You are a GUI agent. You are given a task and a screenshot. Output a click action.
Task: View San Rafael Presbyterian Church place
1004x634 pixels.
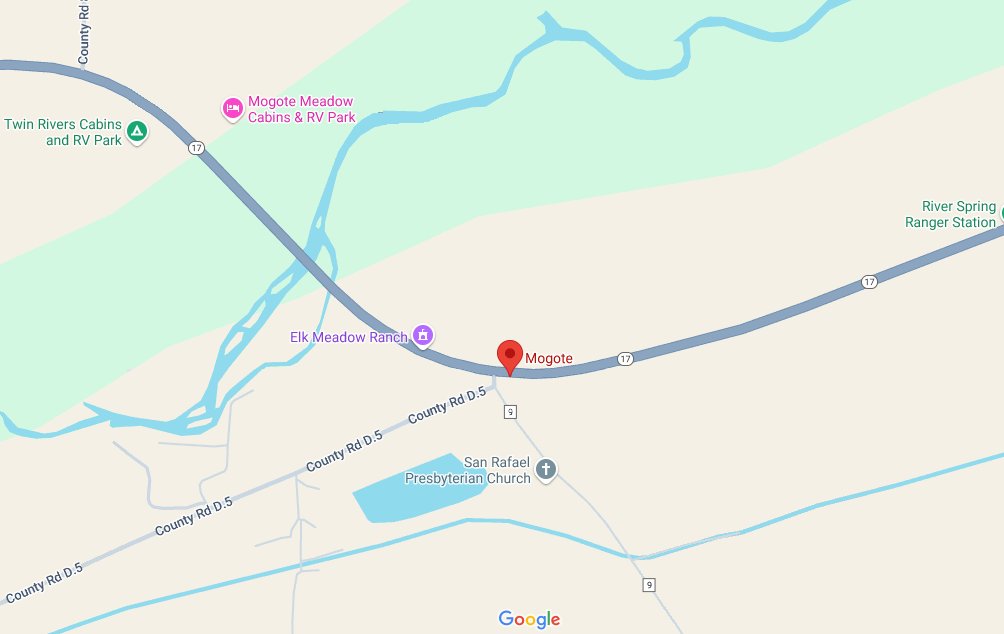545,469
